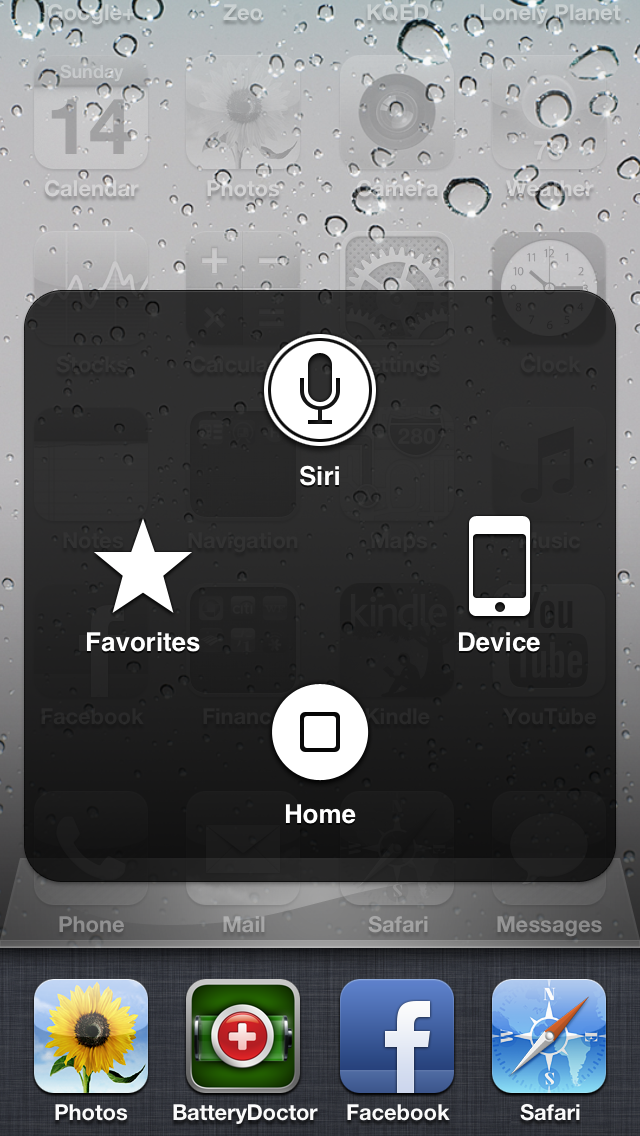Tap the Home button in the menu
This screenshot has width=640, height=1136.
pyautogui.click(x=320, y=733)
